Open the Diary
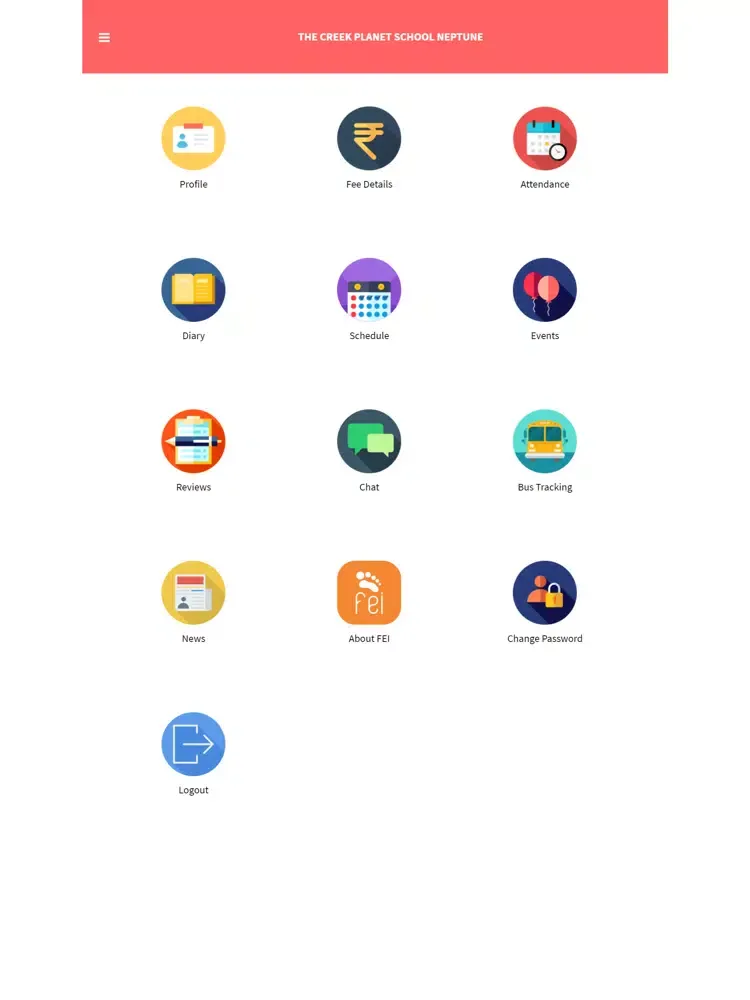750x1000 pixels. click(193, 290)
